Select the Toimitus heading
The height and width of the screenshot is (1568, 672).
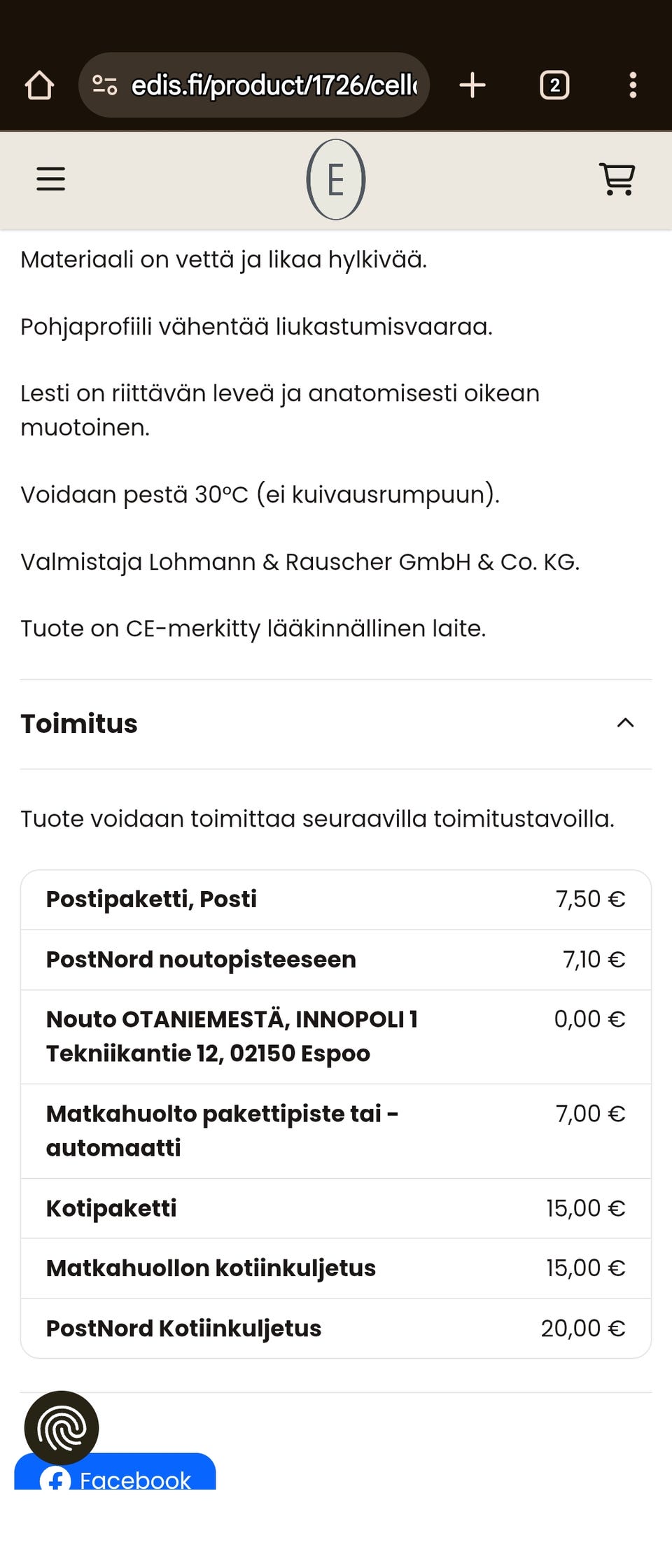point(79,724)
